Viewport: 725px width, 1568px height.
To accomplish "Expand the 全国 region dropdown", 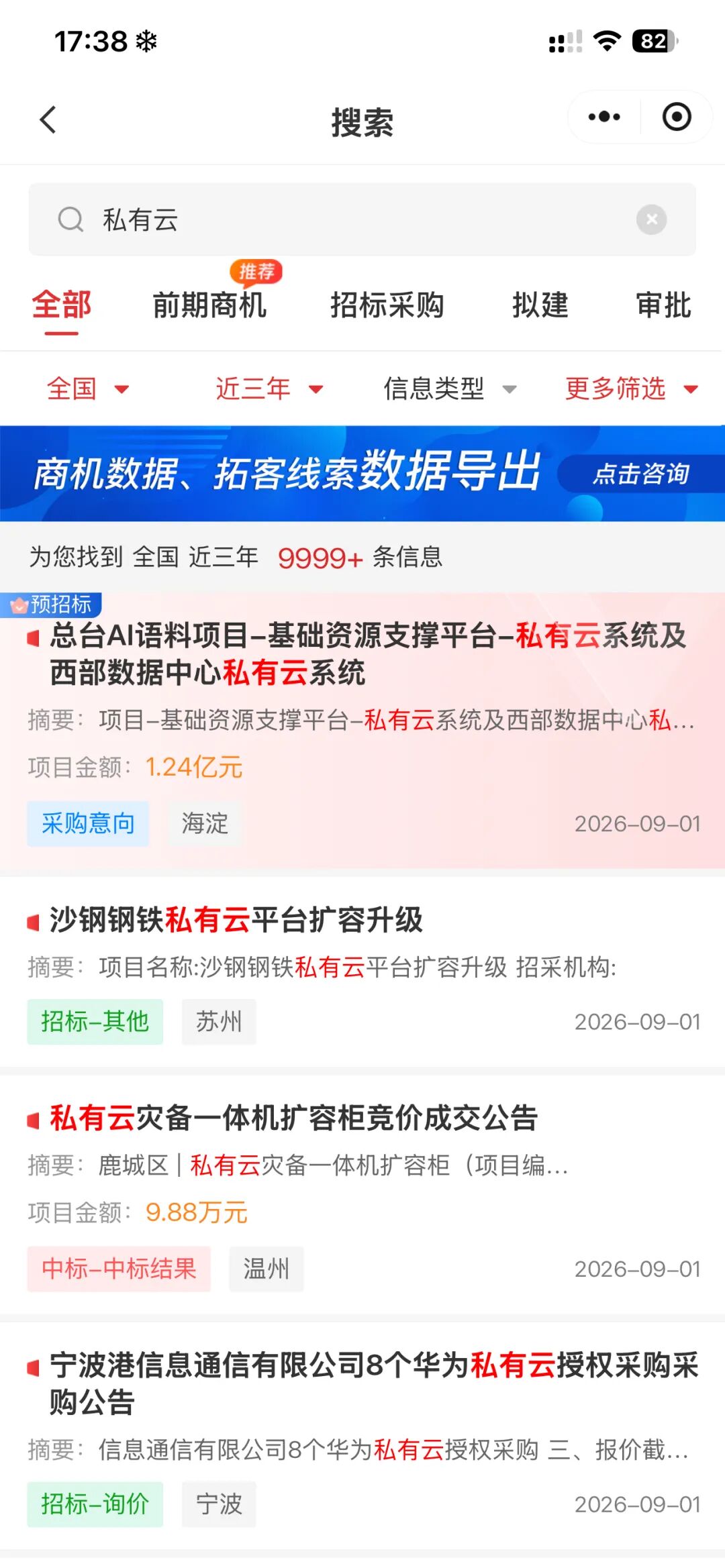I will (87, 388).
